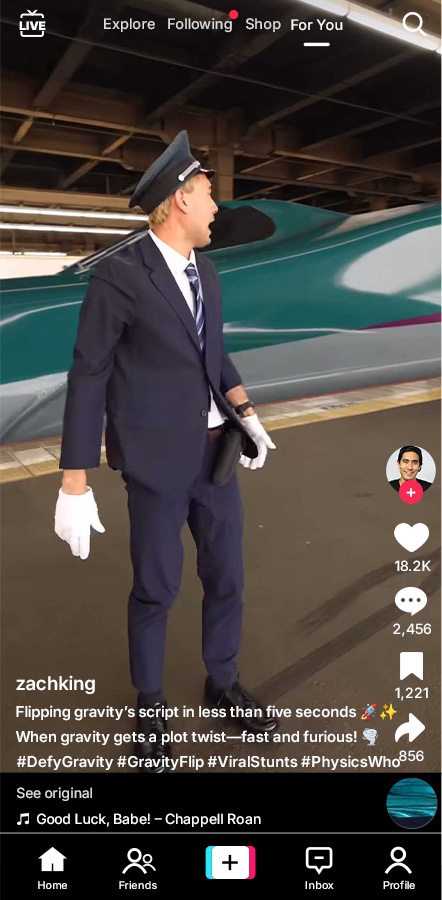442x900 pixels.
Task: Share this video
Action: click(410, 728)
